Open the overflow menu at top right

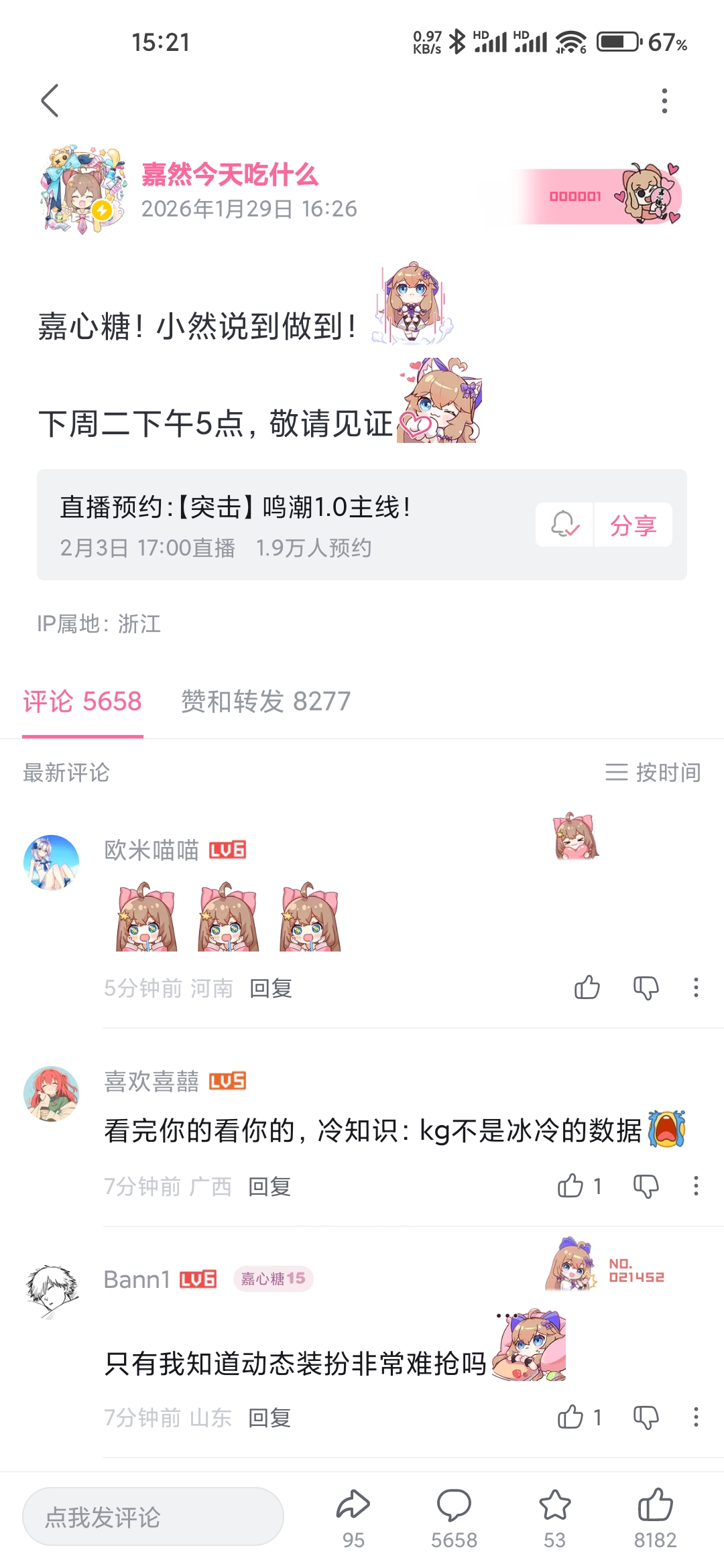coord(664,101)
